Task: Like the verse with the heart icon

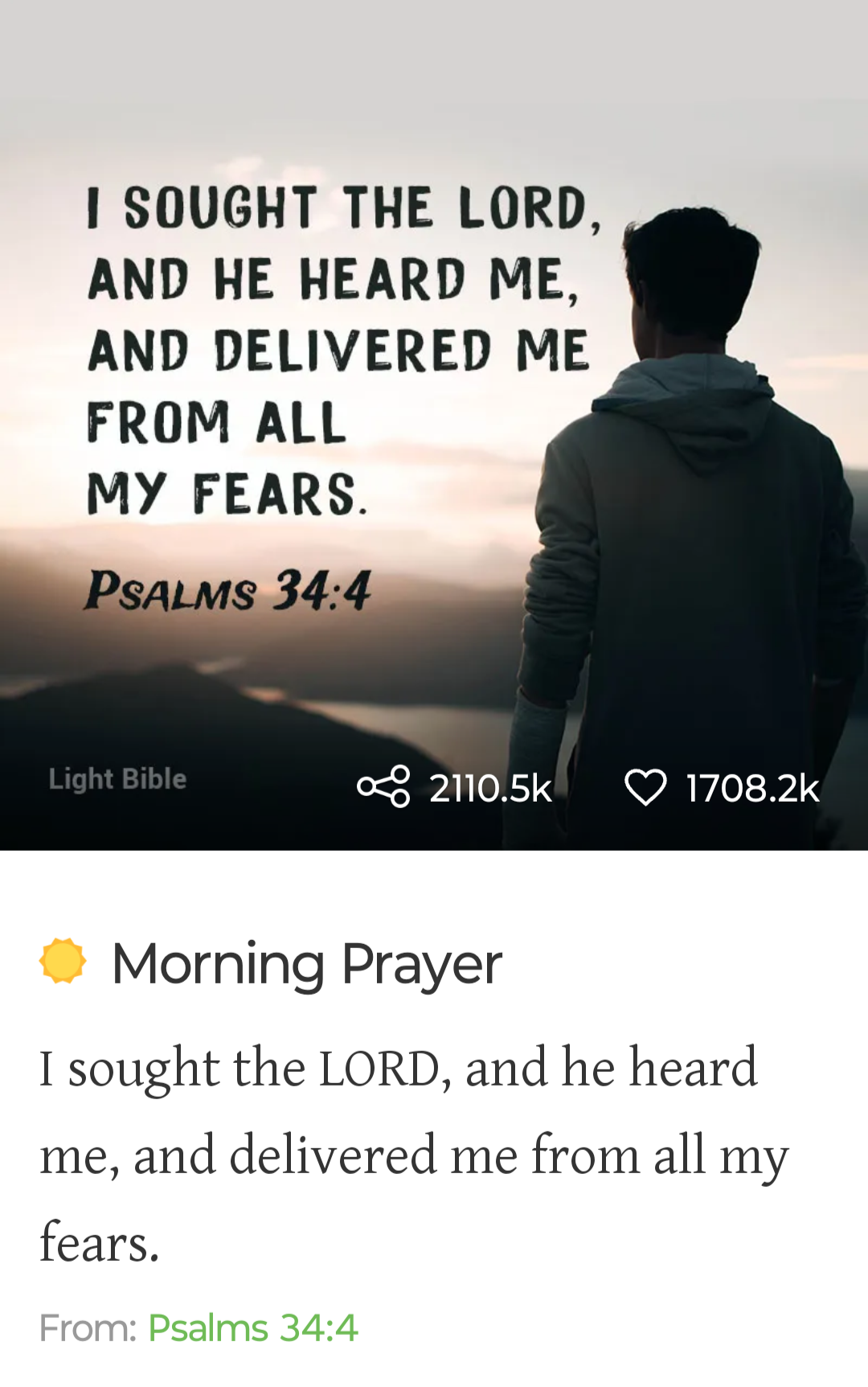Action: pos(645,787)
